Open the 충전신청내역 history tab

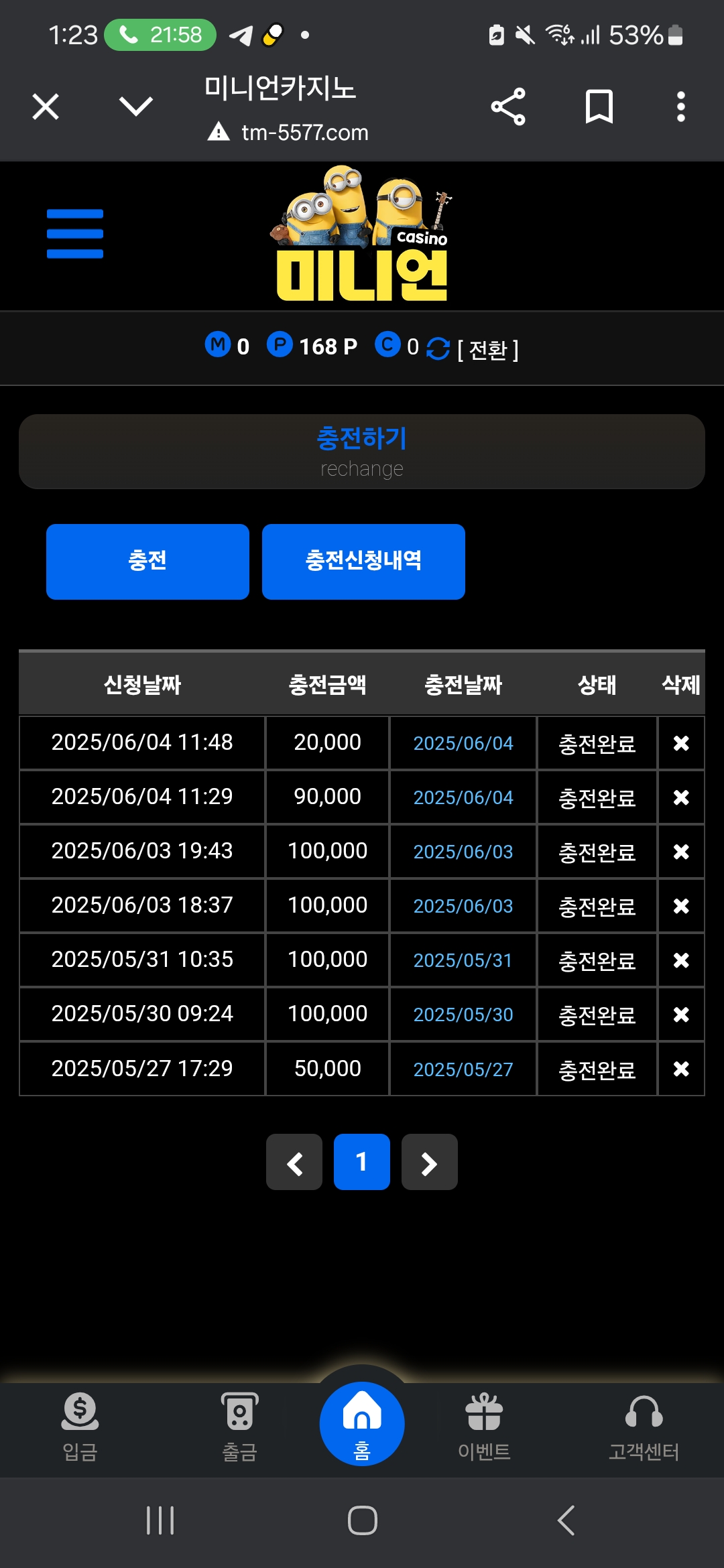(x=363, y=562)
